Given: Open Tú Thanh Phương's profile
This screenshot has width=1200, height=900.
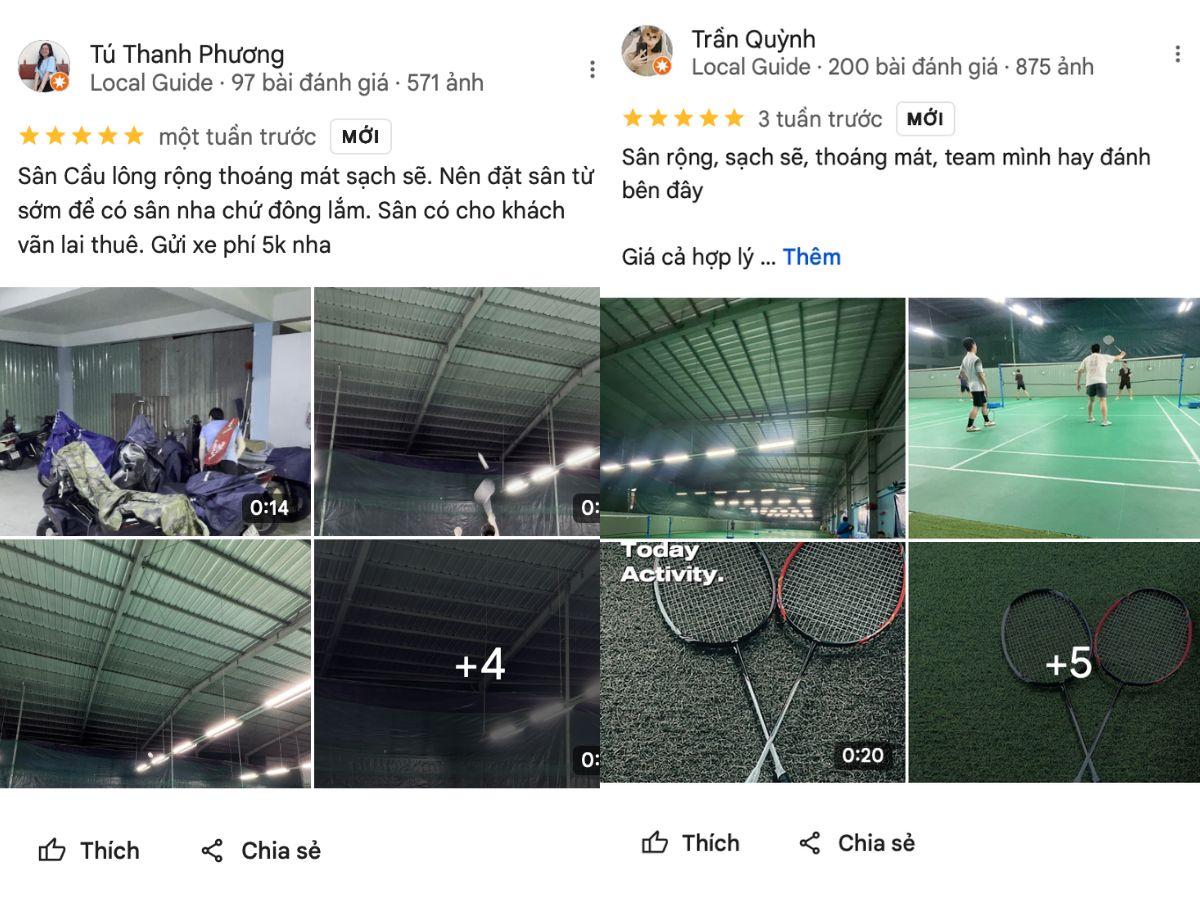Looking at the screenshot, I should tap(186, 54).
